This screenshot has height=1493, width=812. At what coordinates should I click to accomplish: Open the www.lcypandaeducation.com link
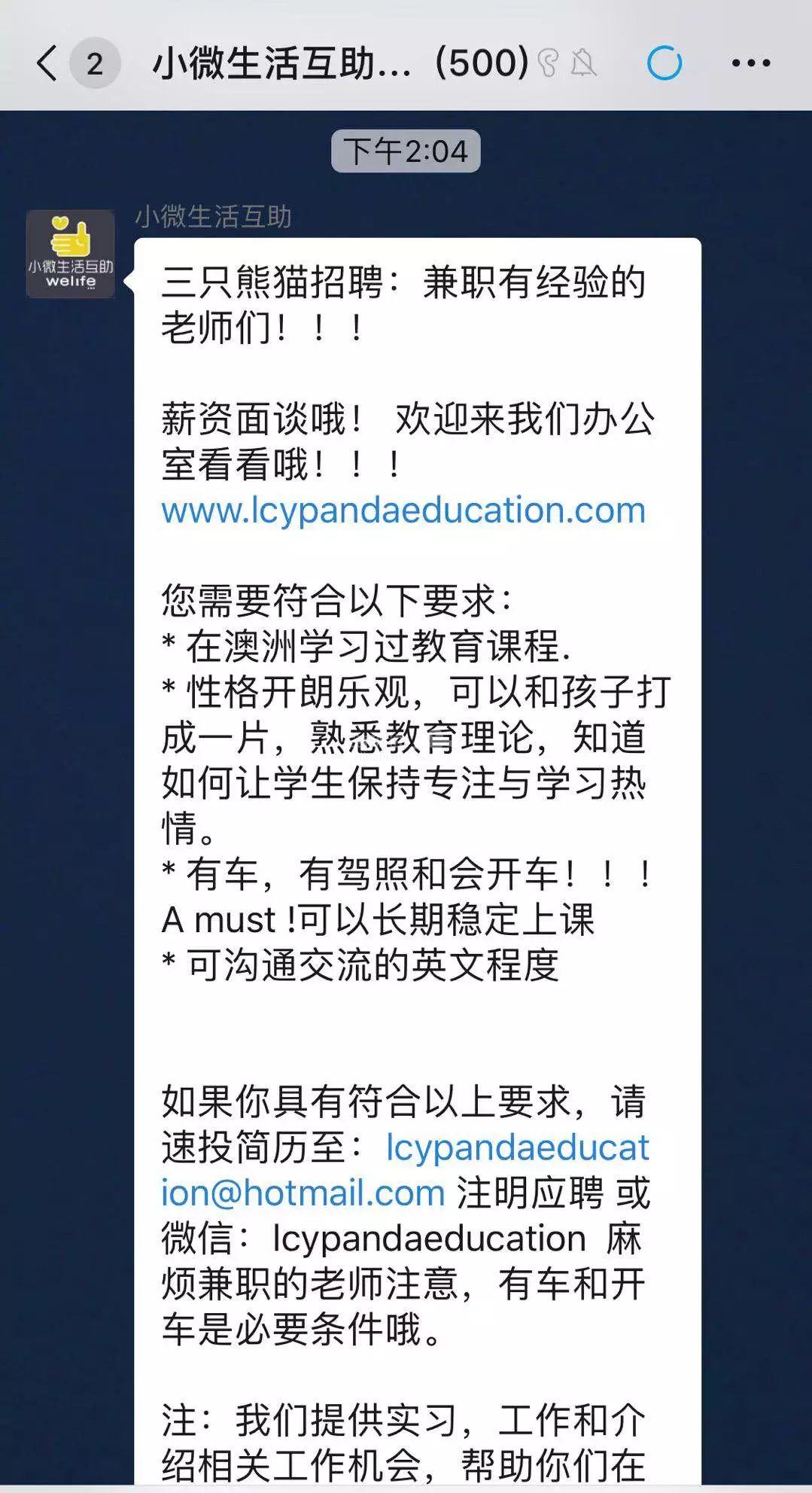point(403,510)
